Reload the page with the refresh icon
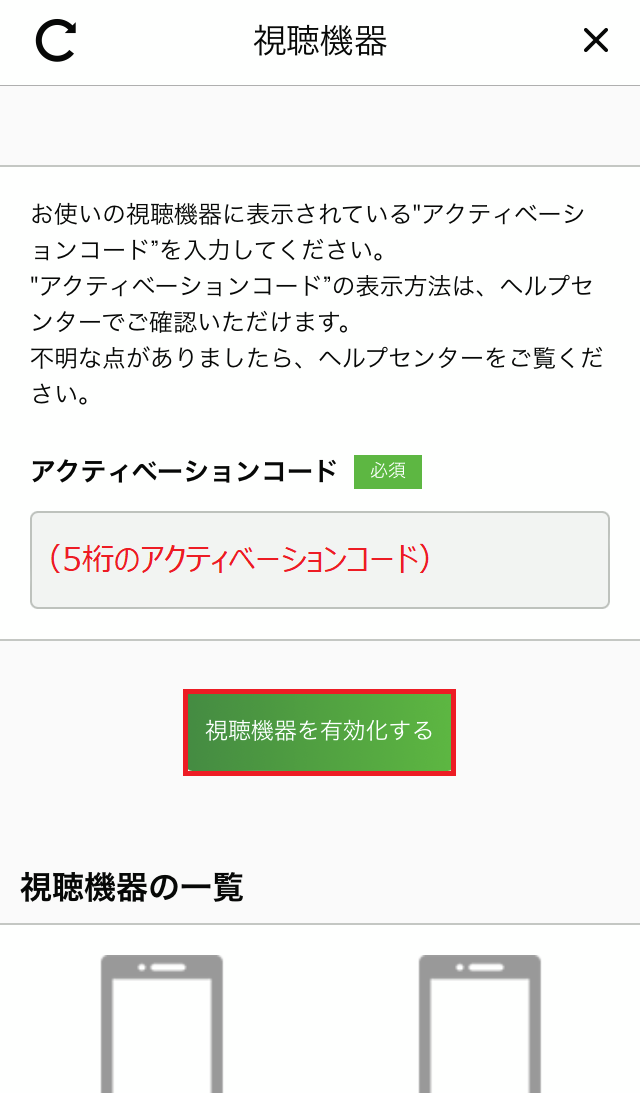Viewport: 640px width, 1093px height. (56, 41)
